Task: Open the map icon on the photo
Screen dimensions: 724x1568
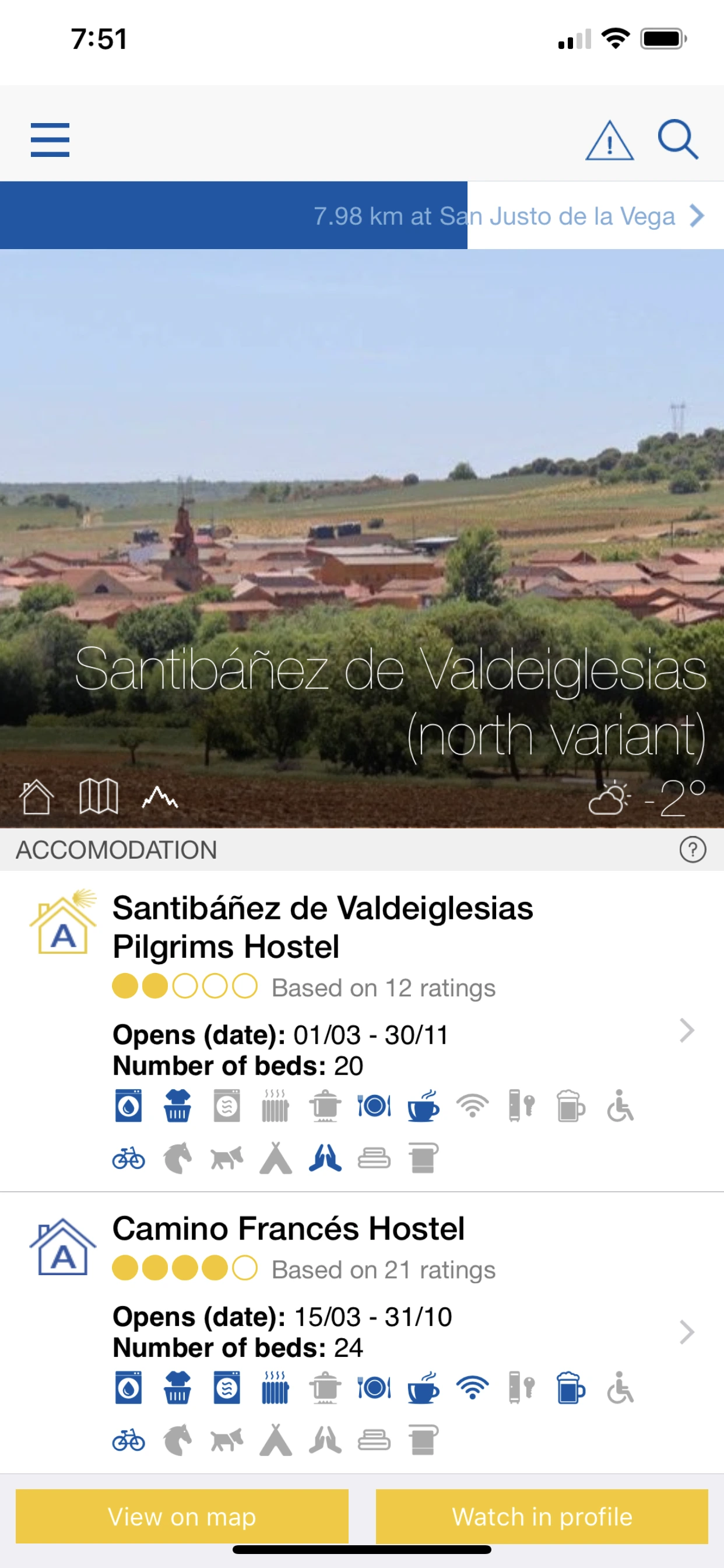Action: point(99,796)
